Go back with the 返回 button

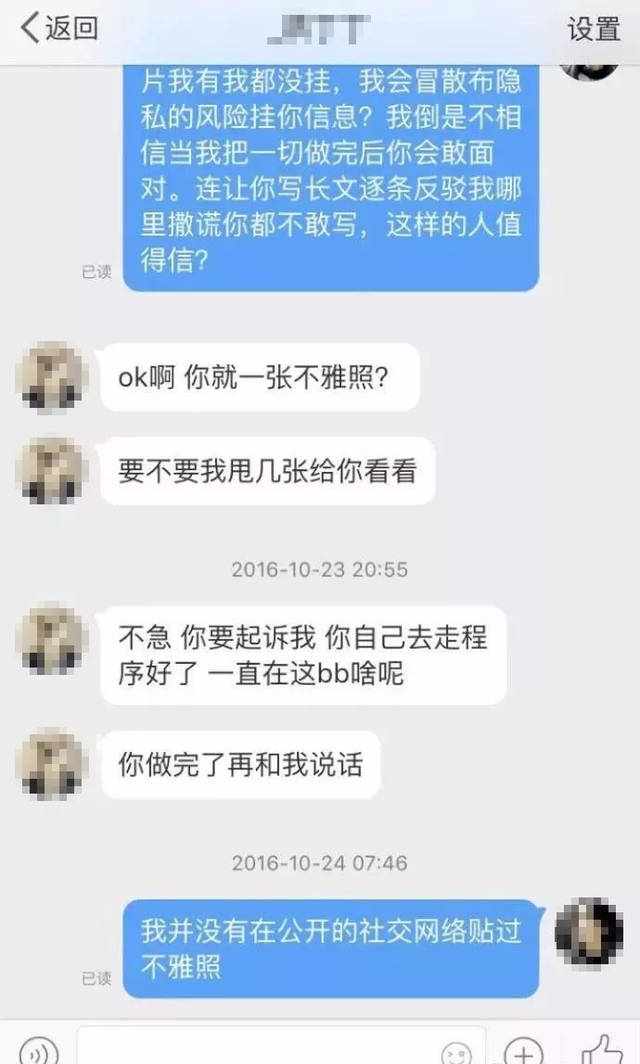pyautogui.click(x=59, y=28)
